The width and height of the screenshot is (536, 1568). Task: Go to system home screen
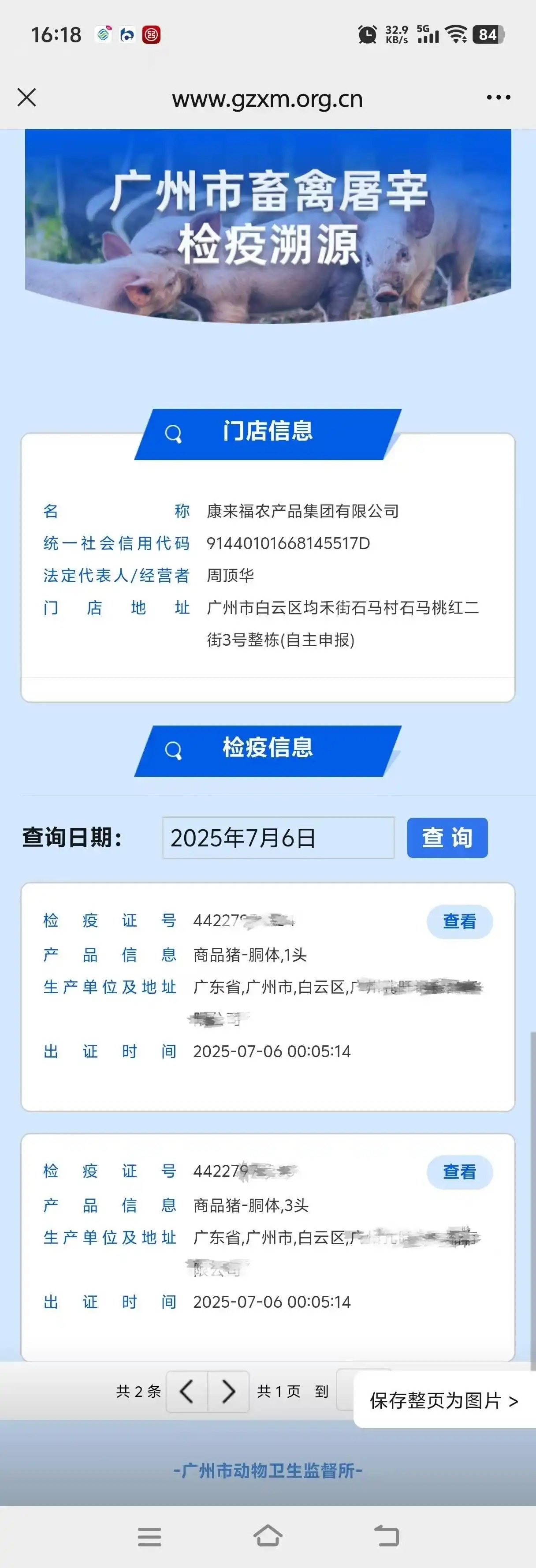pyautogui.click(x=268, y=1536)
